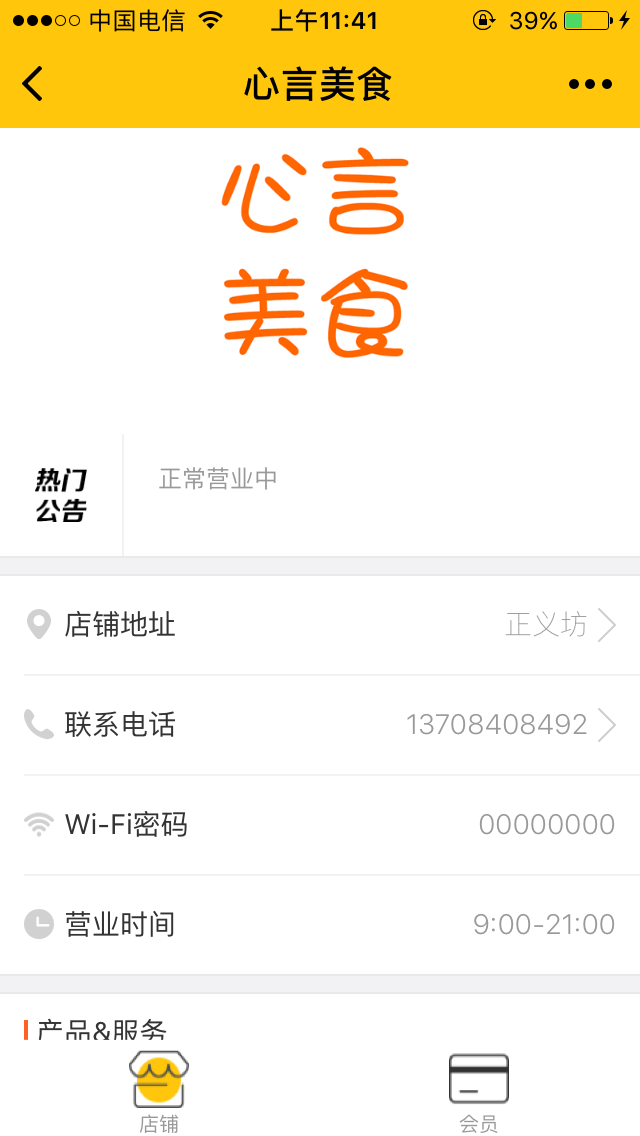Viewport: 640px width, 1136px height.
Task: Go back using the header arrow
Action: tap(33, 84)
